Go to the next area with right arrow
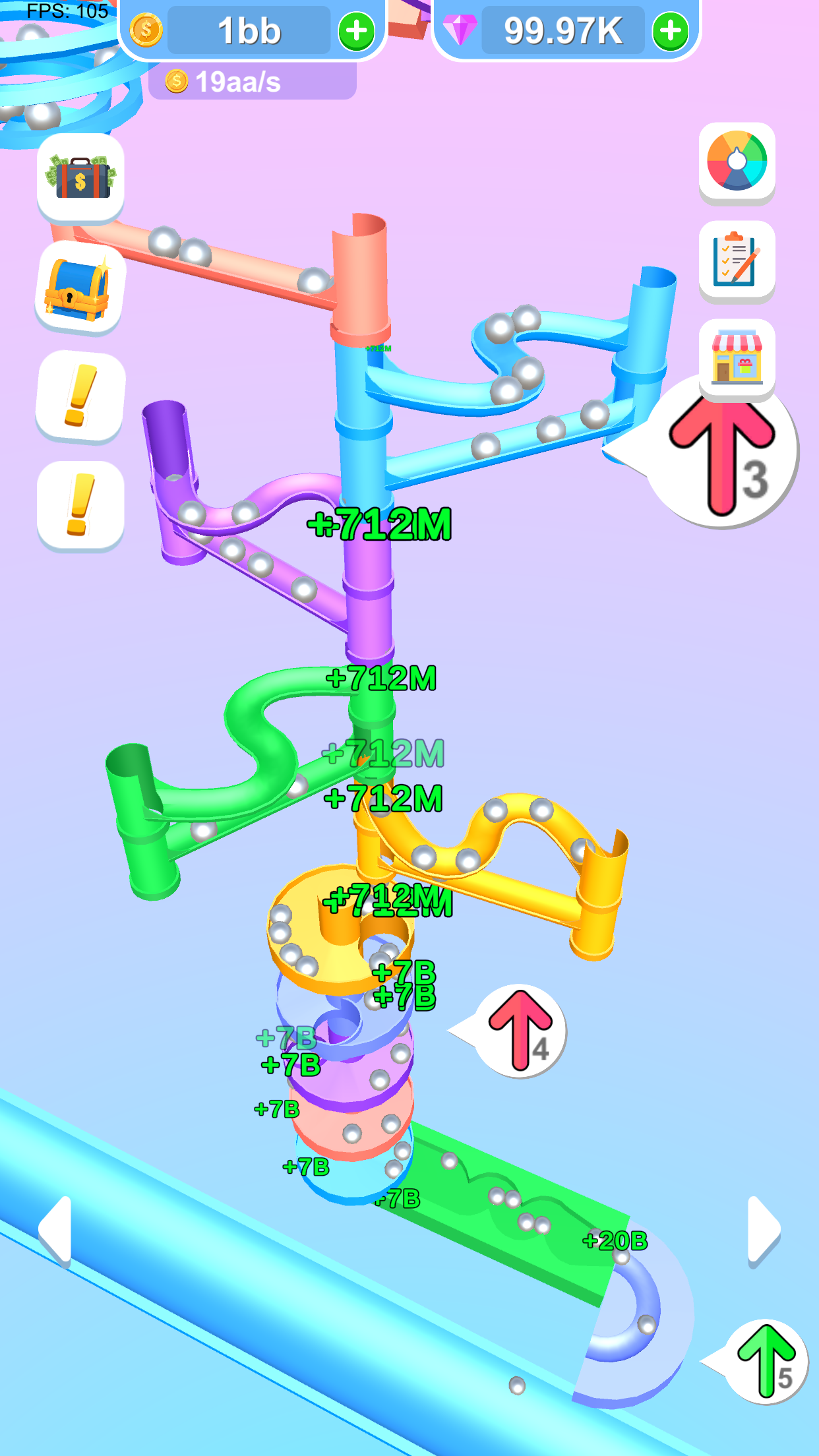This screenshot has height=1456, width=819. coord(764,1230)
